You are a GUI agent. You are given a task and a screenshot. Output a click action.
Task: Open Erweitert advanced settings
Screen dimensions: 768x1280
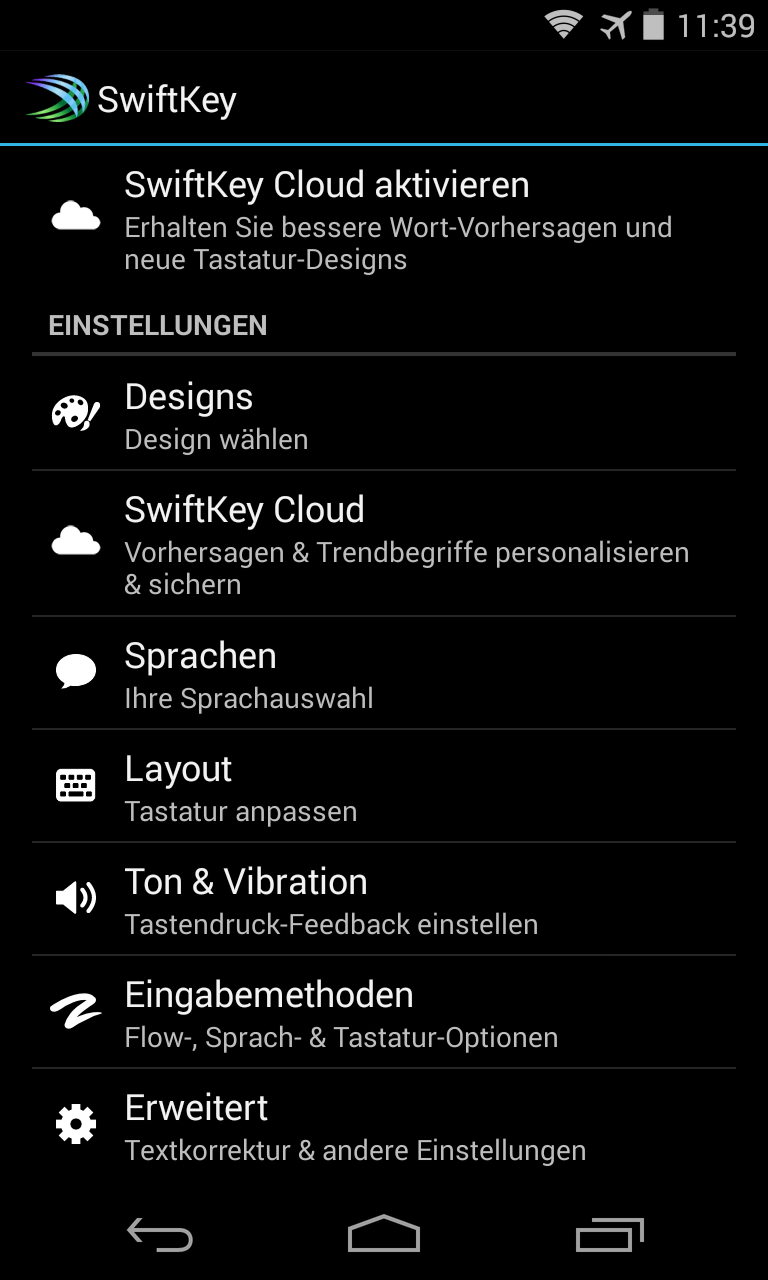click(384, 1125)
